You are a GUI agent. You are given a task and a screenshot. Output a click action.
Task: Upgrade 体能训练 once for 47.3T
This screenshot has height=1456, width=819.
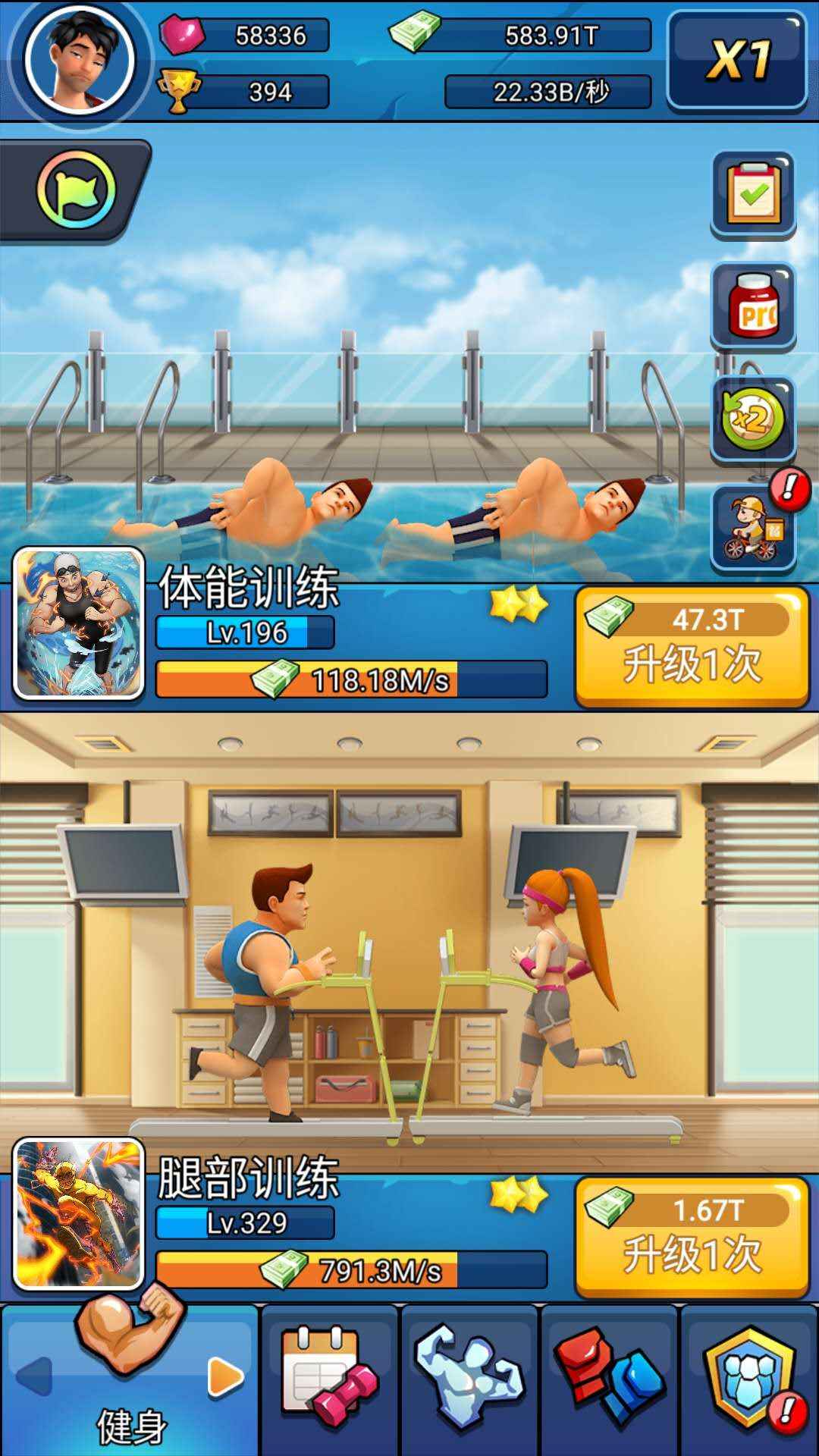692,646
